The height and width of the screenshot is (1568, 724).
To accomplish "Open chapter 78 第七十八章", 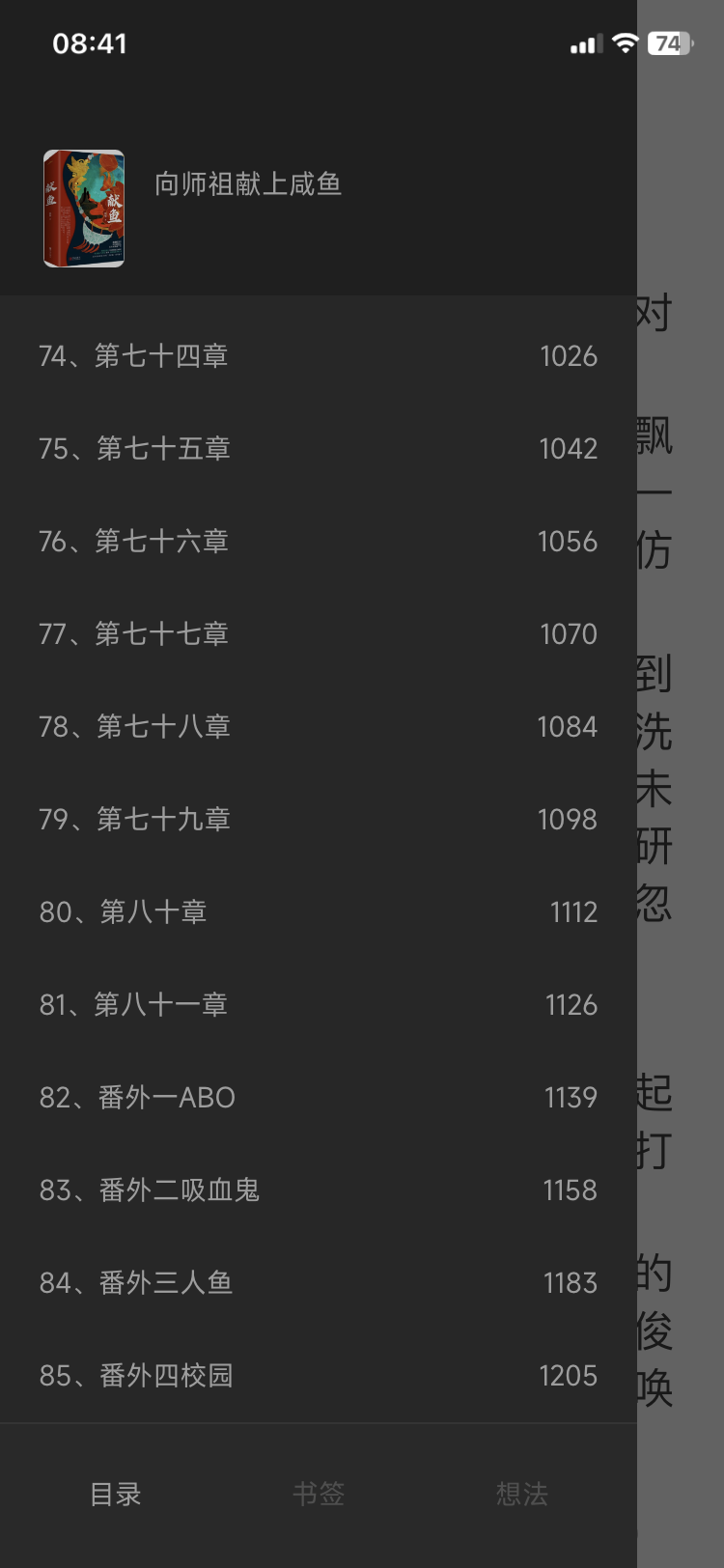I will point(319,727).
